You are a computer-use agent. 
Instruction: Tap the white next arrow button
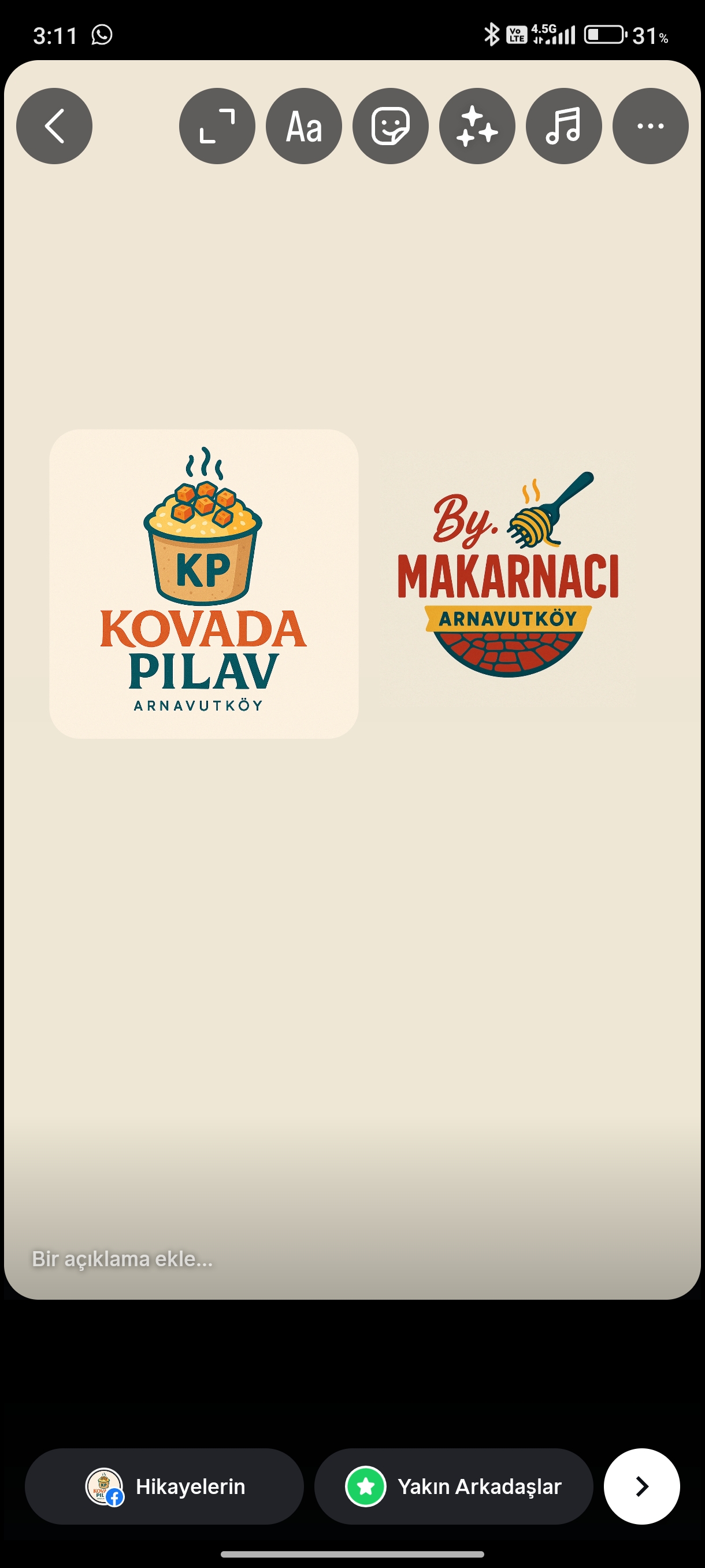(x=641, y=1486)
